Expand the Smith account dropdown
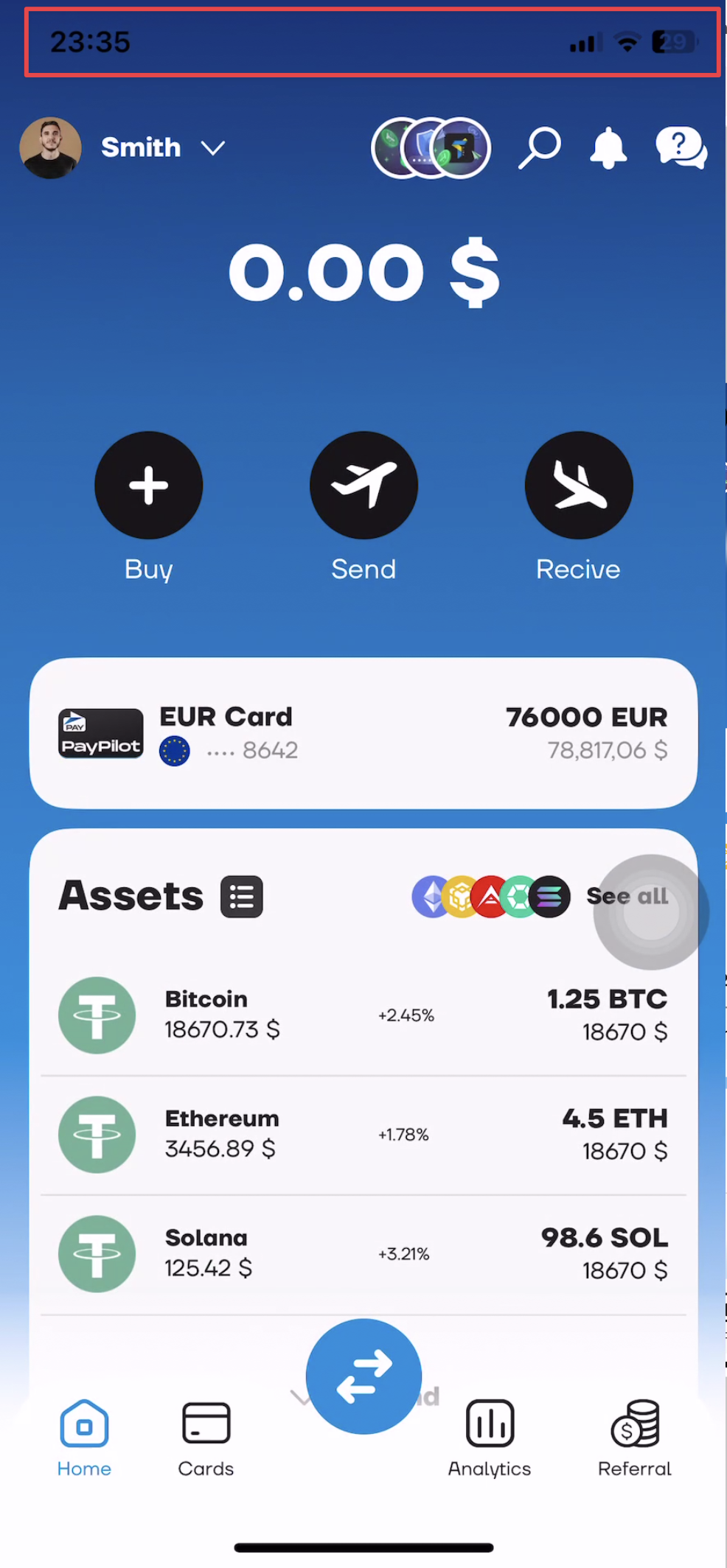 [x=212, y=148]
